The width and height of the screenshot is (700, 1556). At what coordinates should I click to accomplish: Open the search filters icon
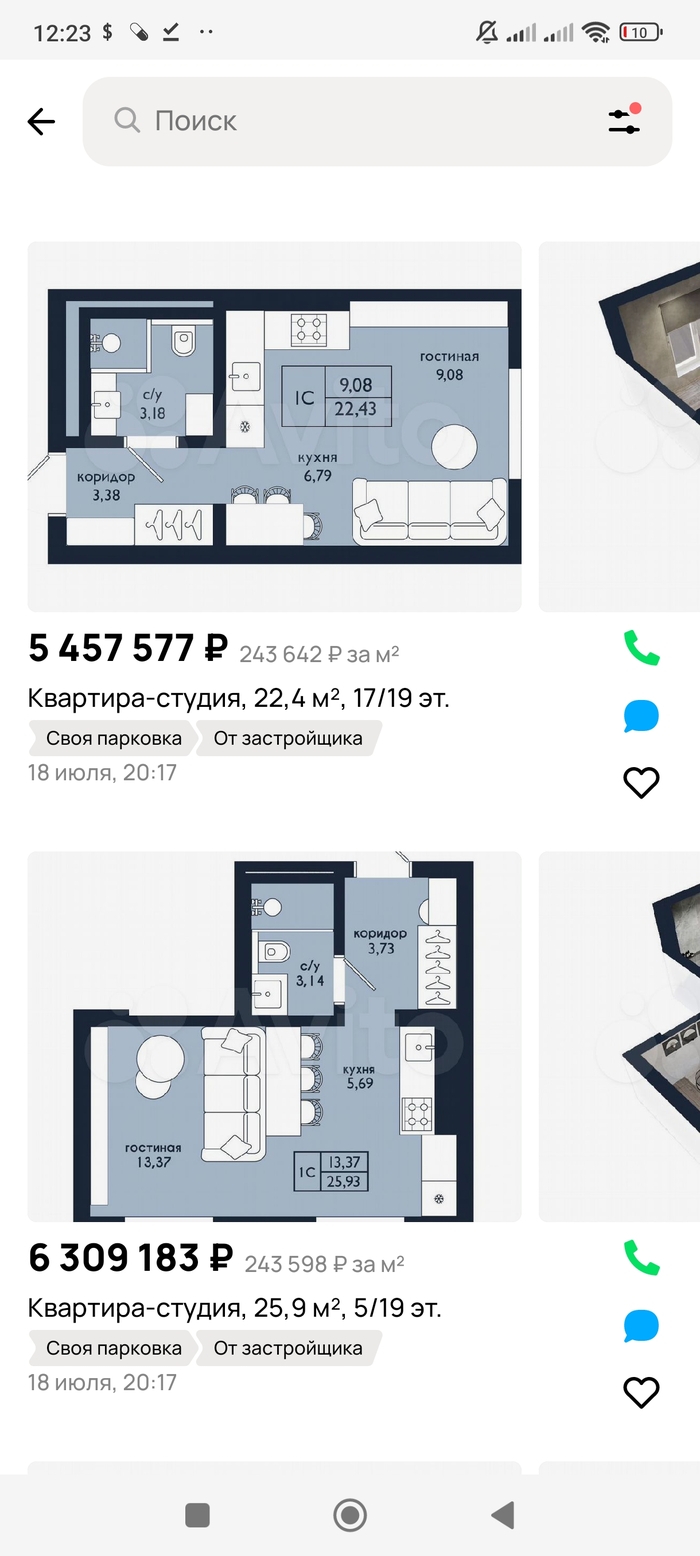pos(624,121)
